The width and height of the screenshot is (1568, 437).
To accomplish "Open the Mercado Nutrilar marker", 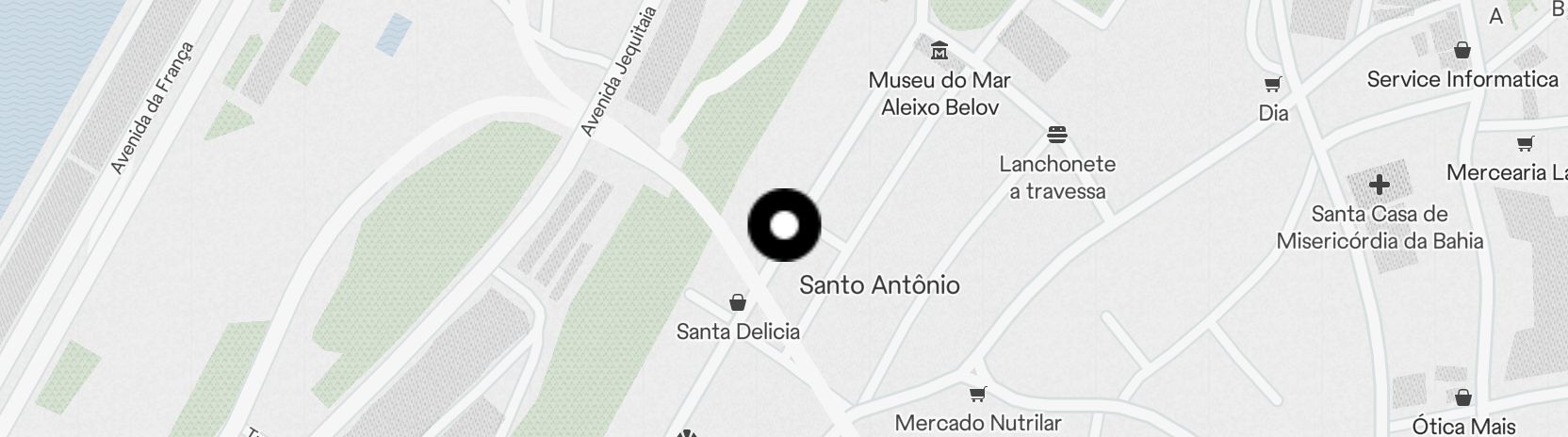I will 977,394.
